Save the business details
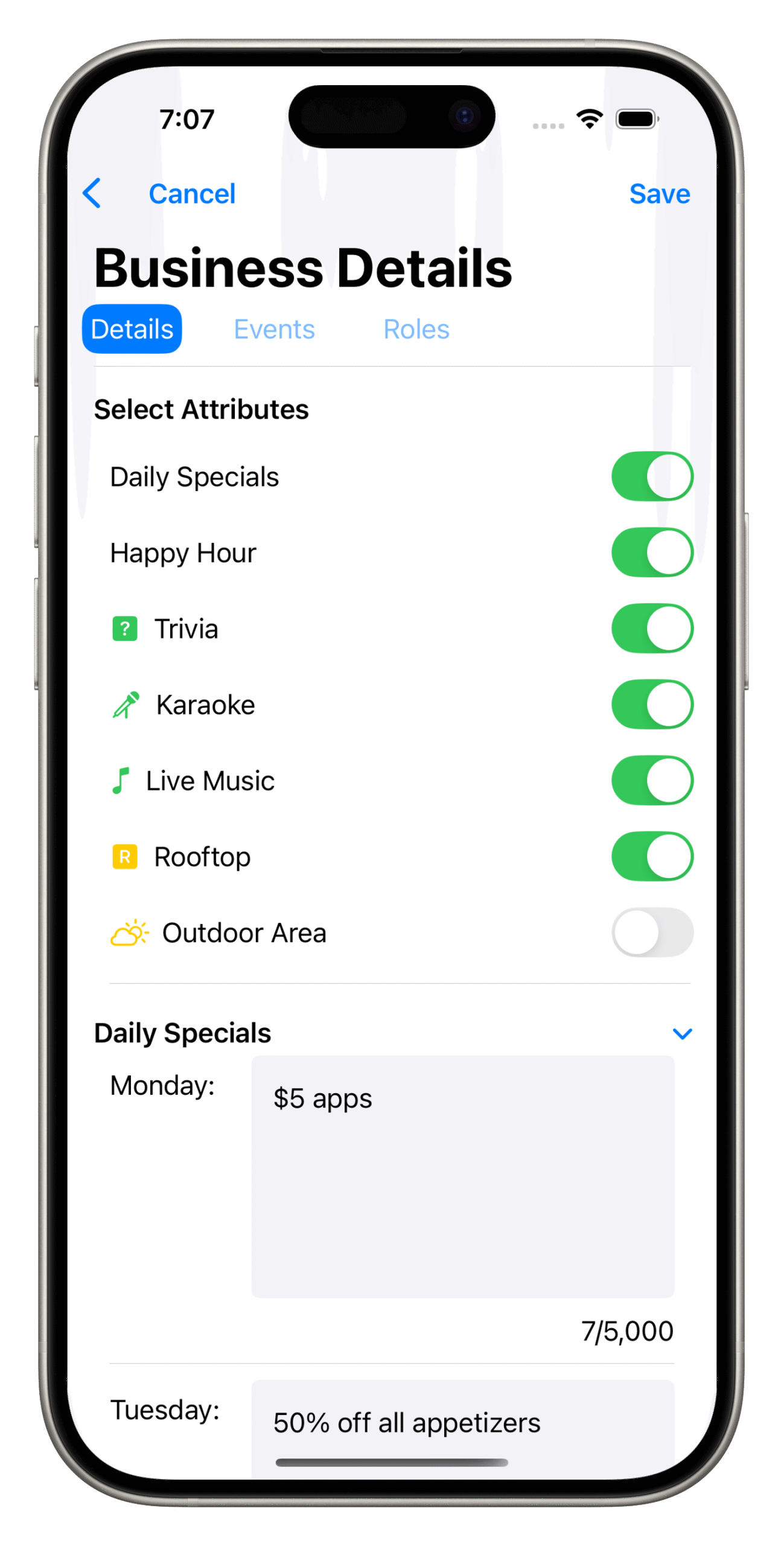This screenshot has height=1546, width=784. pos(659,194)
